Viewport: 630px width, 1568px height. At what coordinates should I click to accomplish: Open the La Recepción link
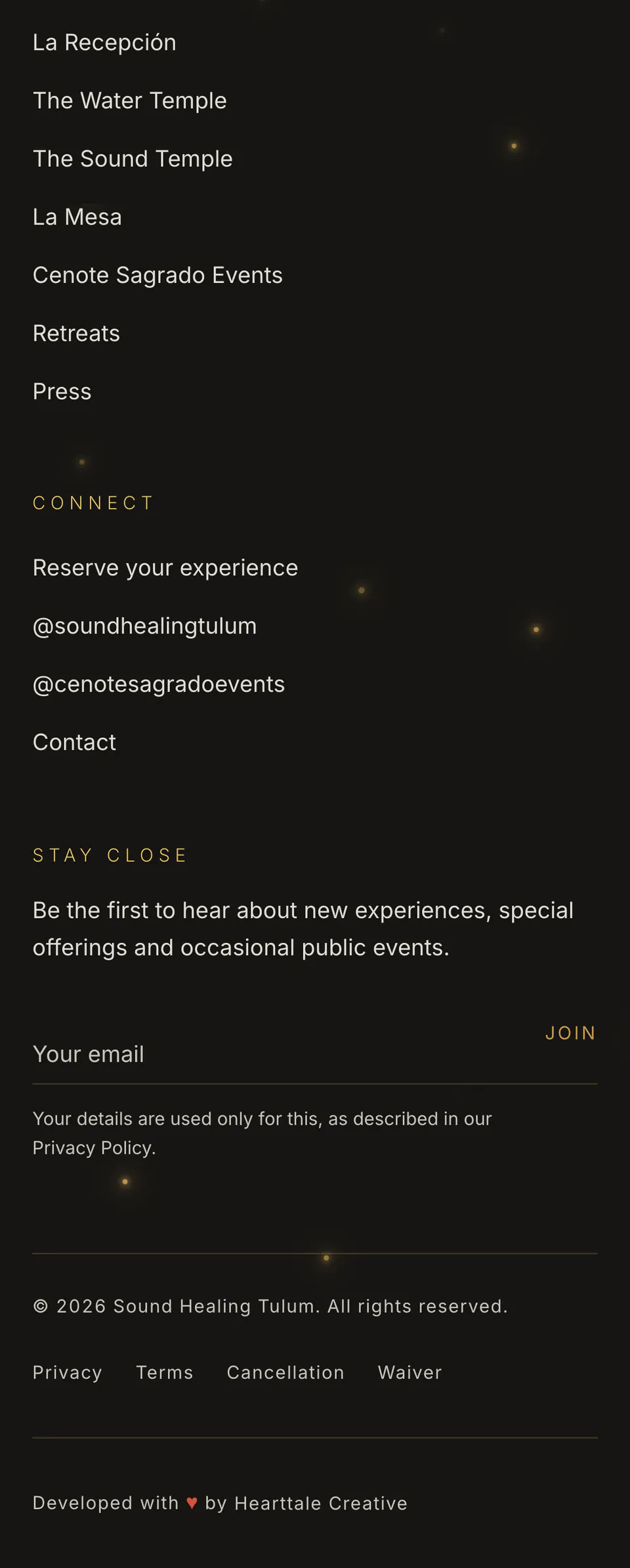click(104, 43)
